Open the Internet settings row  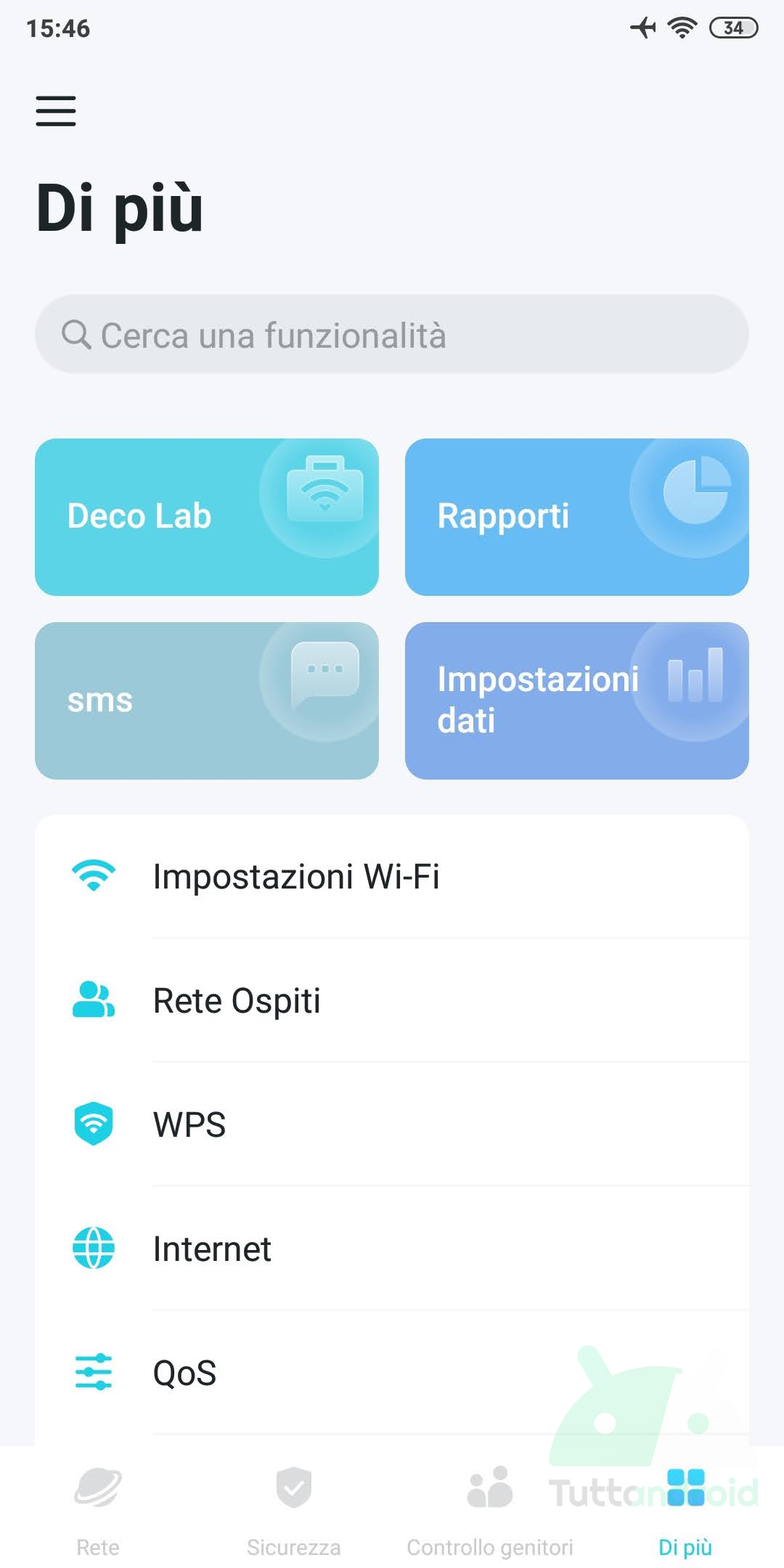(x=392, y=1249)
